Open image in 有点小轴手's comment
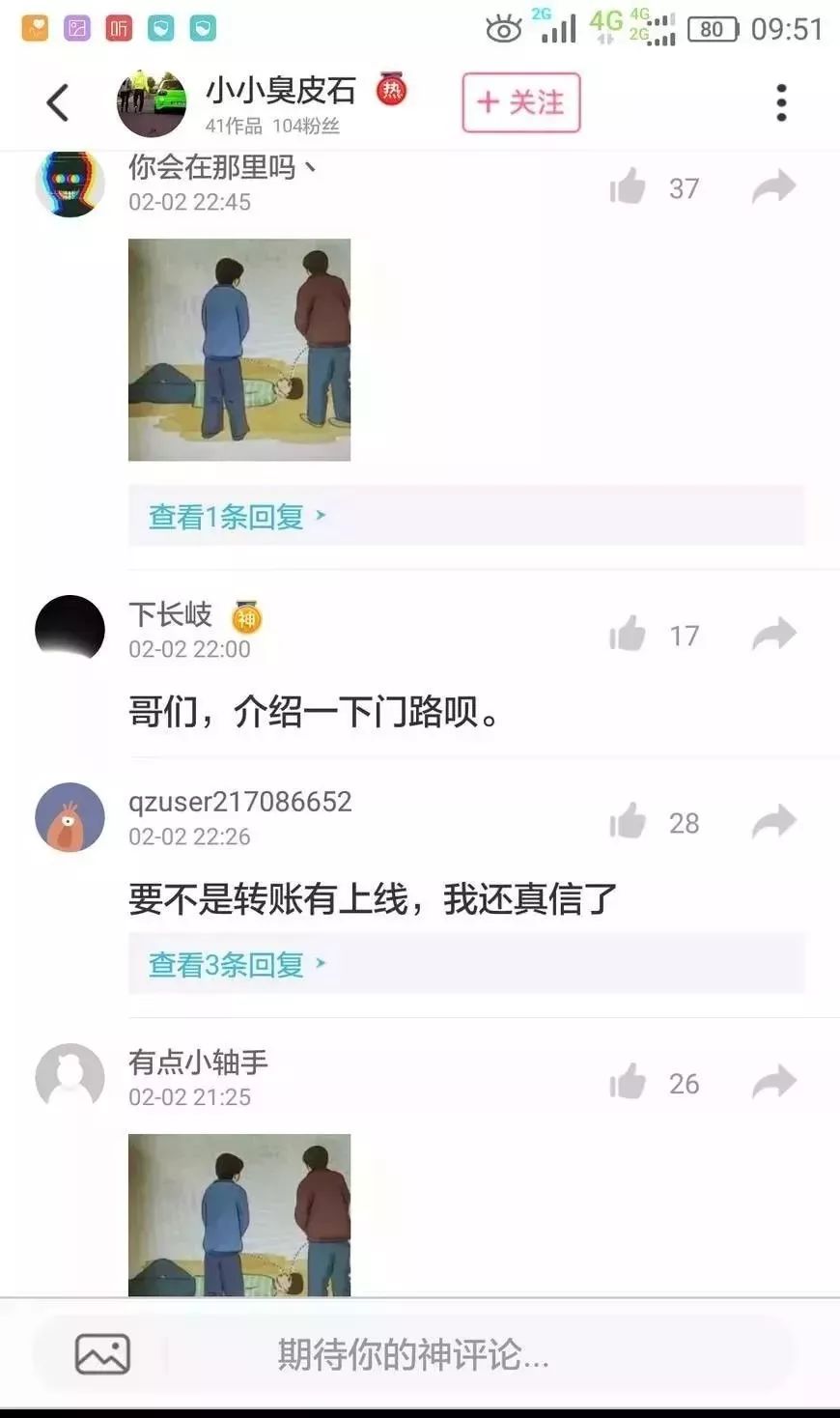840x1418 pixels. [x=239, y=1214]
